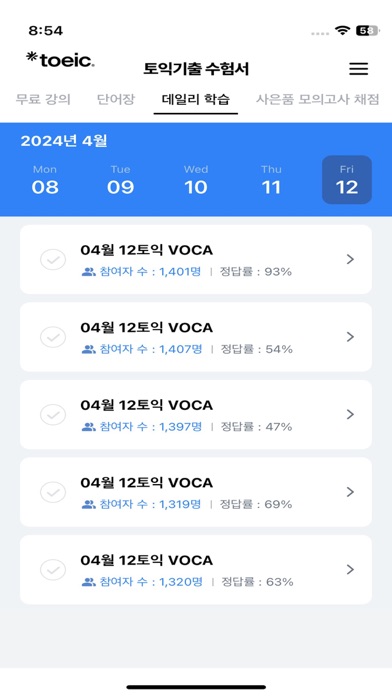Open the VOCA quiz with 63% 정답률
Viewport: 392px width, 696px height.
pos(196,569)
